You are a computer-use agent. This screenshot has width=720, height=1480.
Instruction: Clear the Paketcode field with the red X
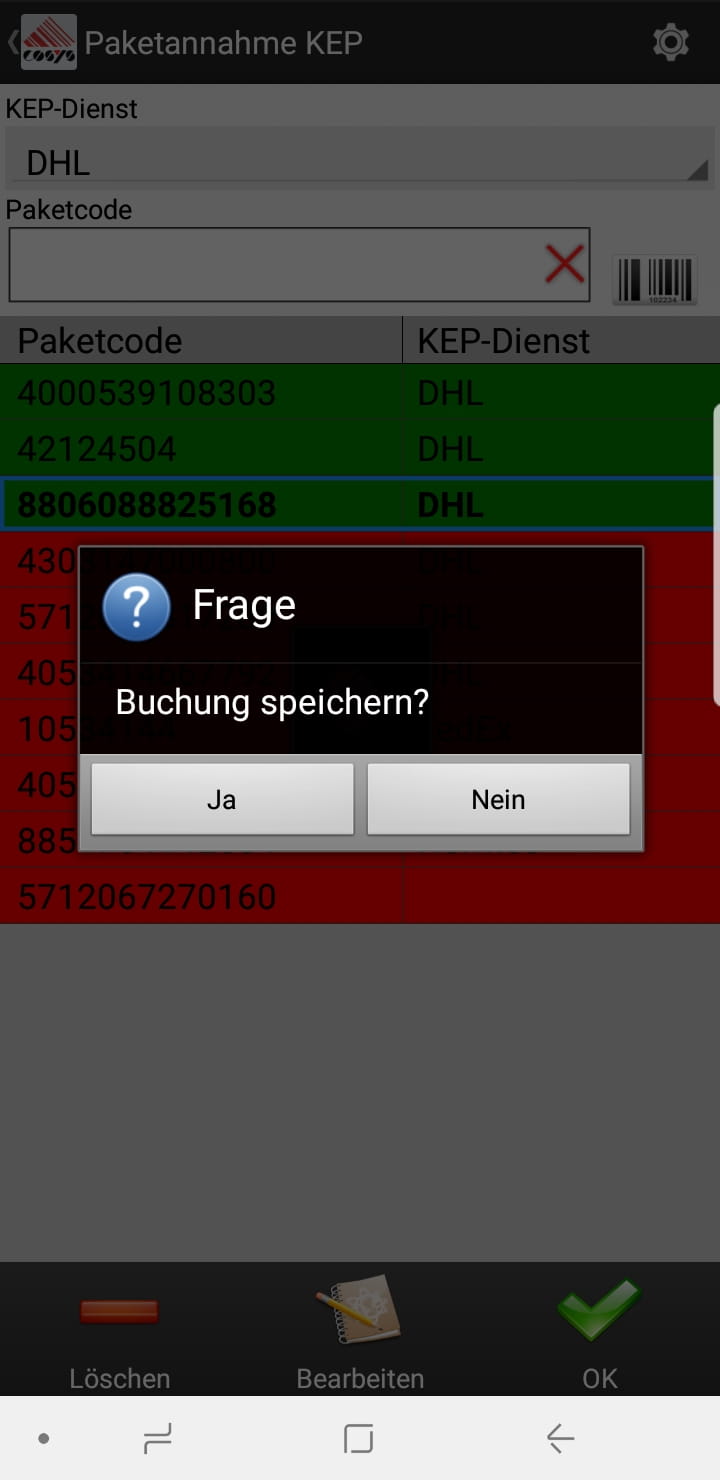[563, 263]
